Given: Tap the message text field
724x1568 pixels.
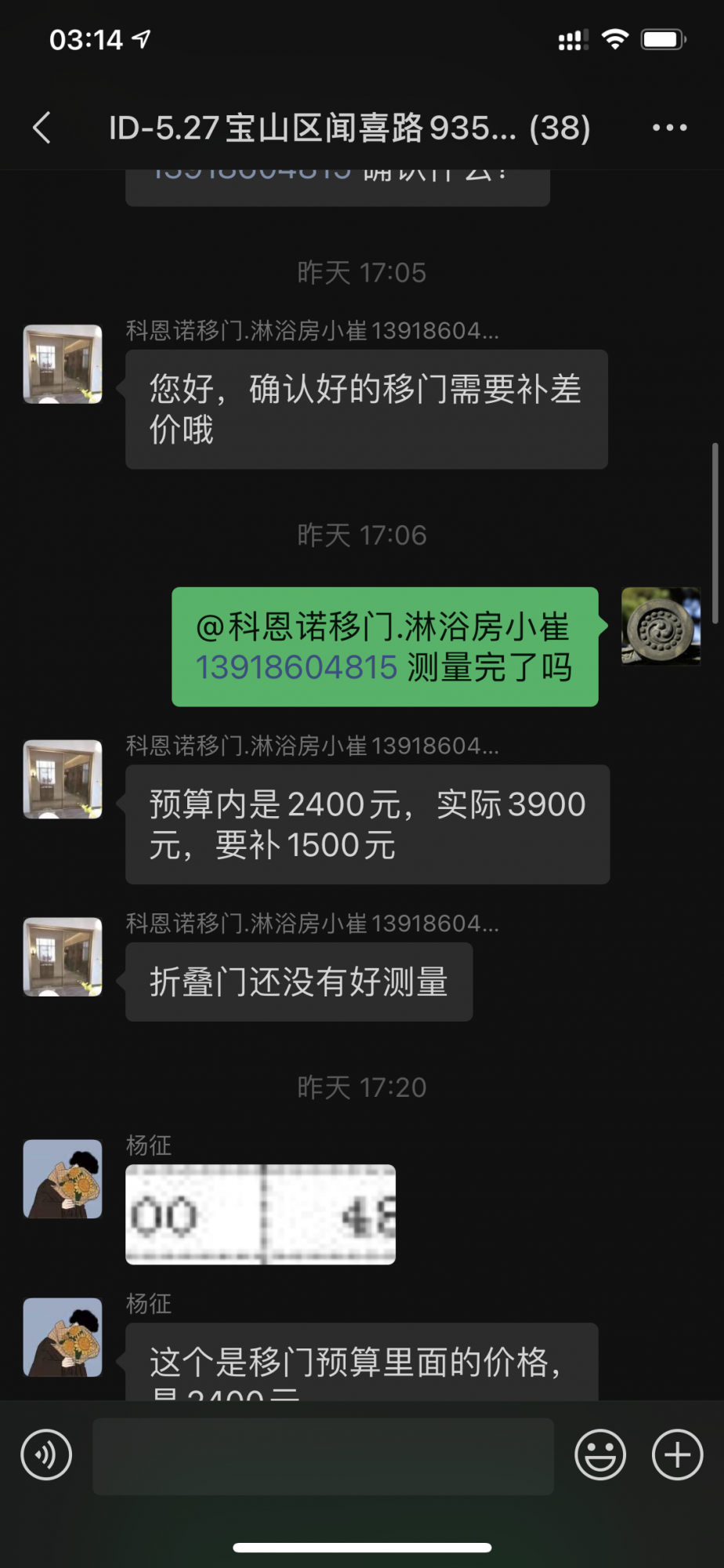Looking at the screenshot, I should pyautogui.click(x=323, y=1456).
